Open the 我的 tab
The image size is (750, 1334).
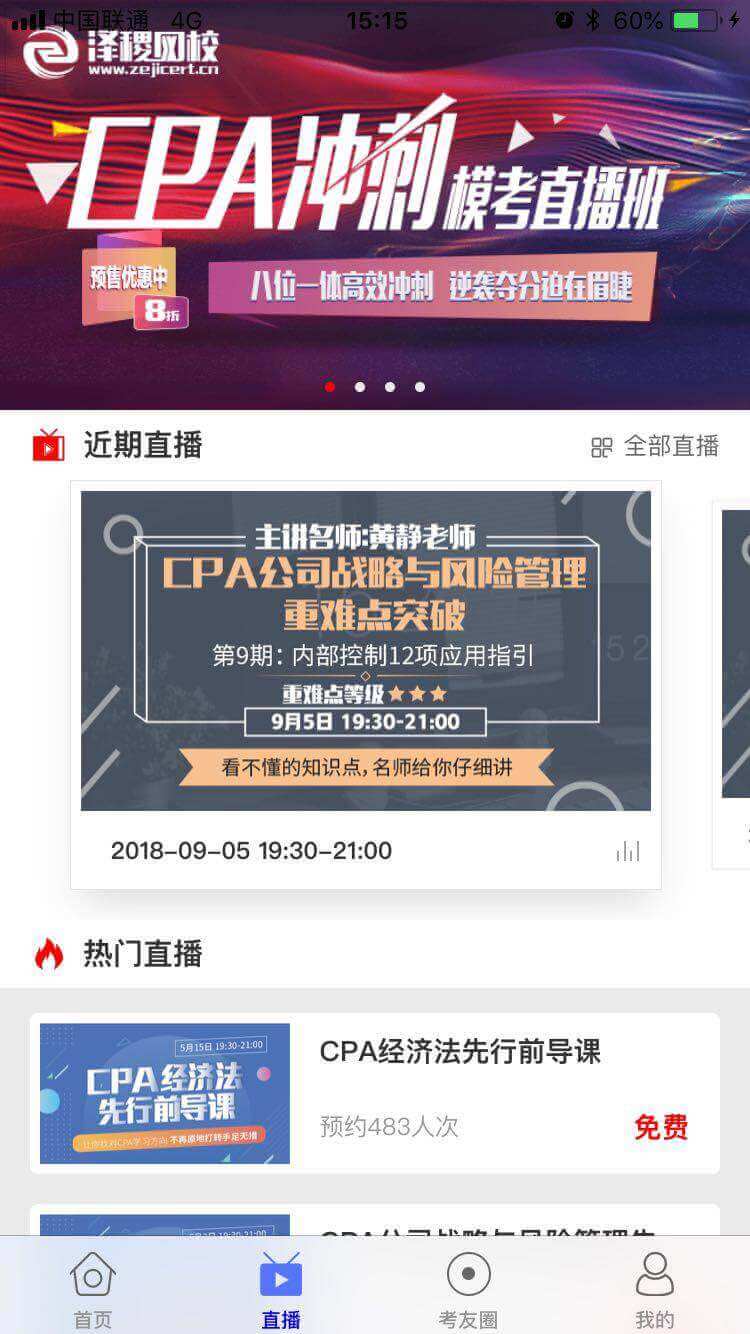point(655,1290)
